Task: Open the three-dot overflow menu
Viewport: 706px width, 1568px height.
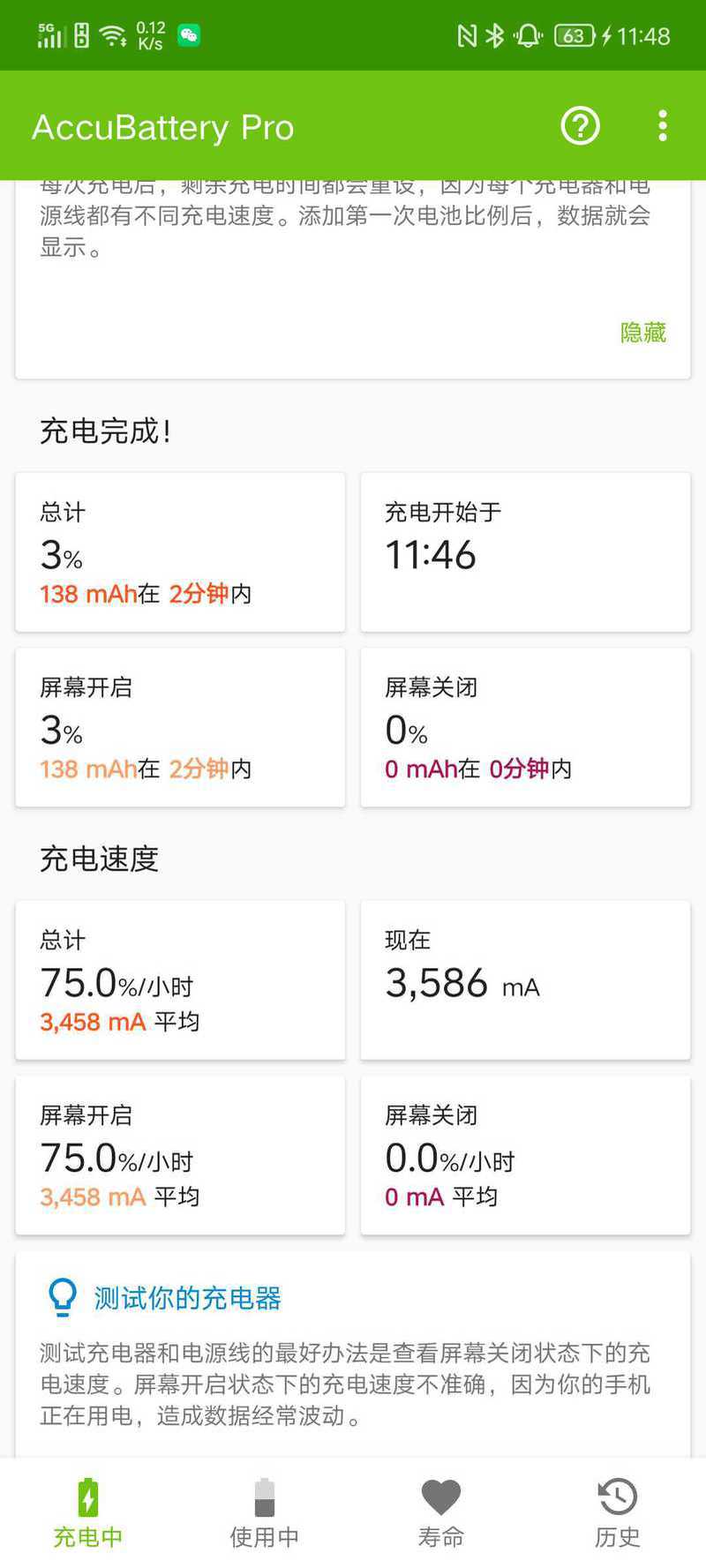Action: click(663, 126)
